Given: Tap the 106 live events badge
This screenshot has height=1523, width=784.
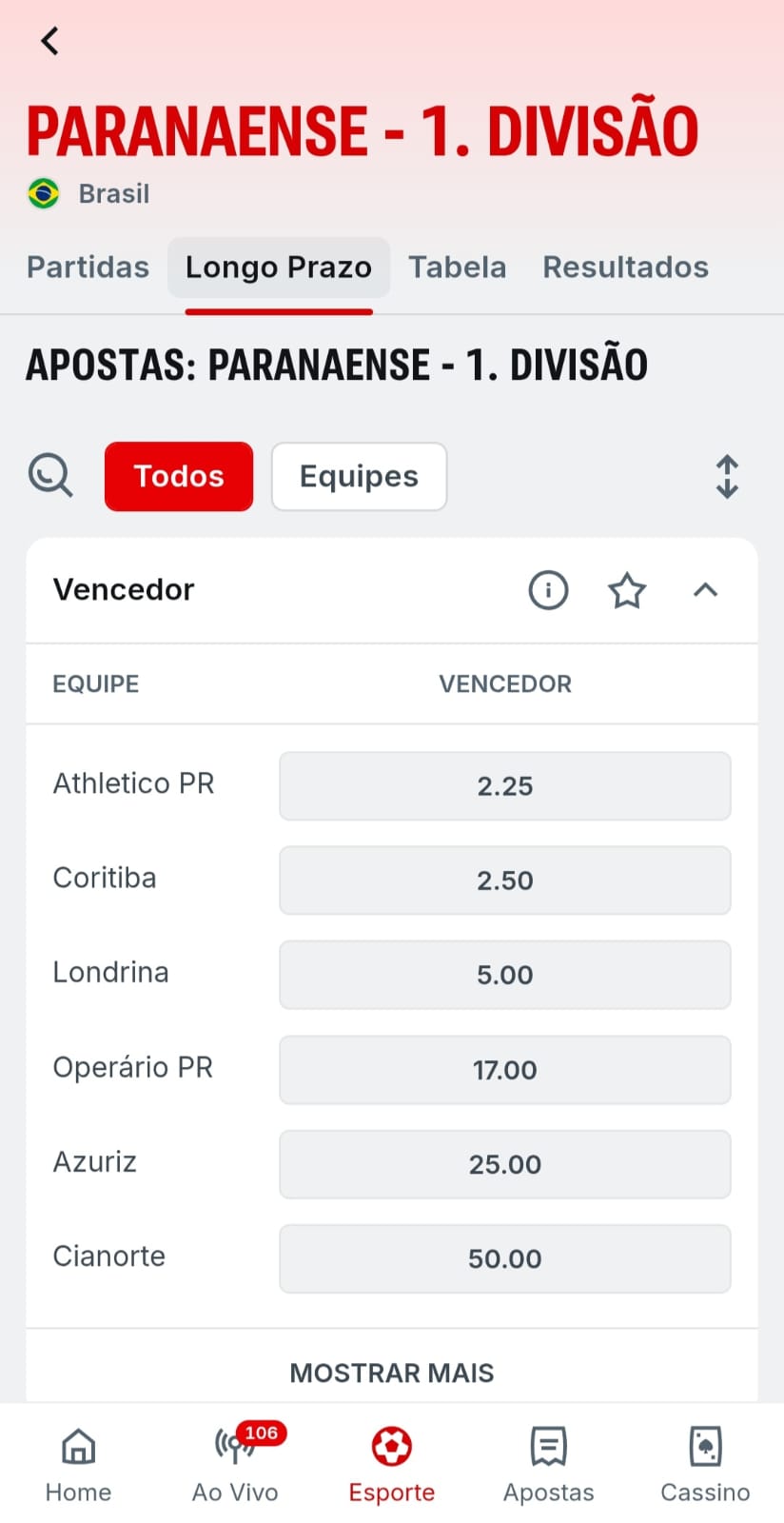Looking at the screenshot, I should point(261,1432).
